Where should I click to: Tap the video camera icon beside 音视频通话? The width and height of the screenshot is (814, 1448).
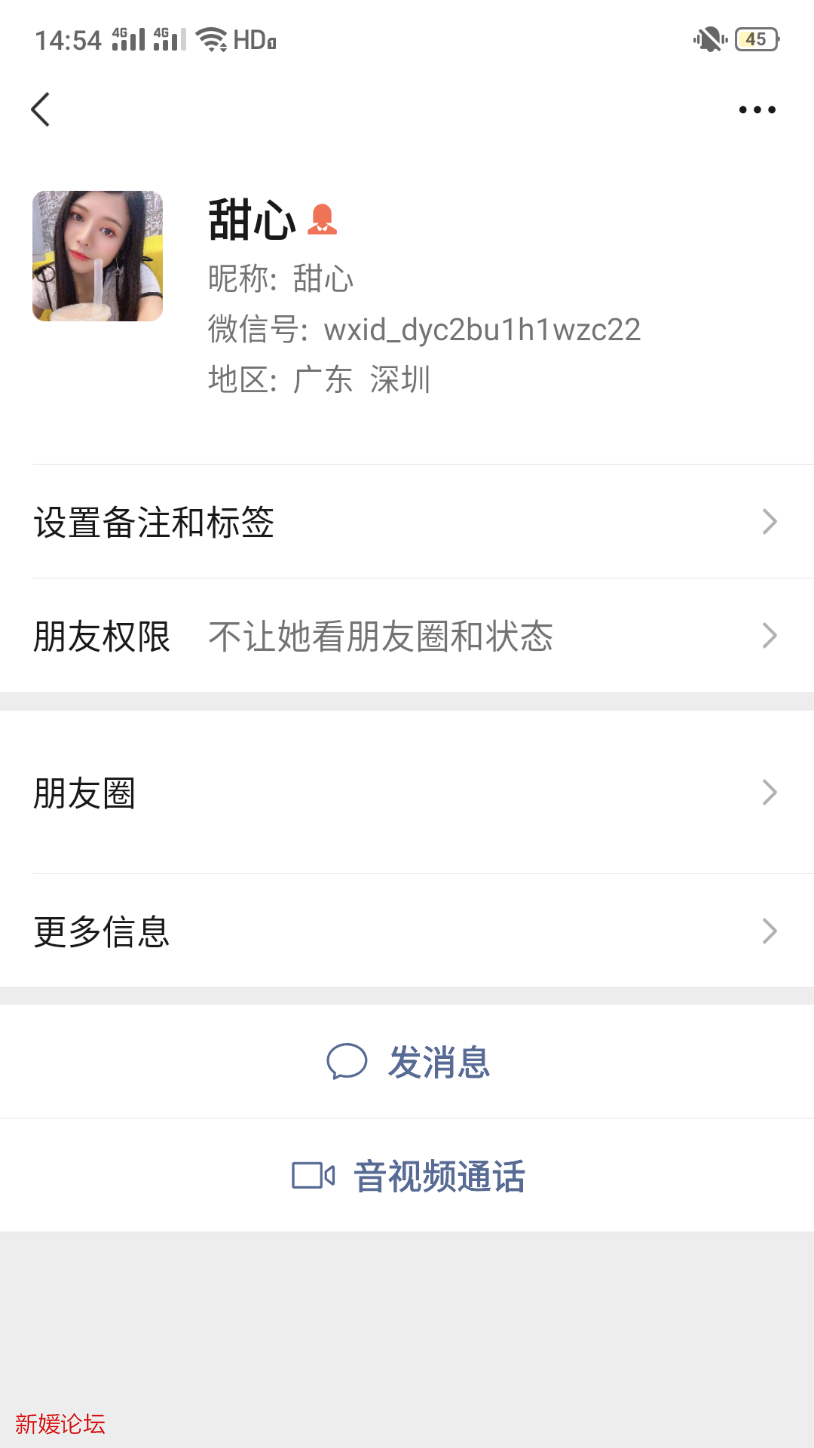[311, 1175]
